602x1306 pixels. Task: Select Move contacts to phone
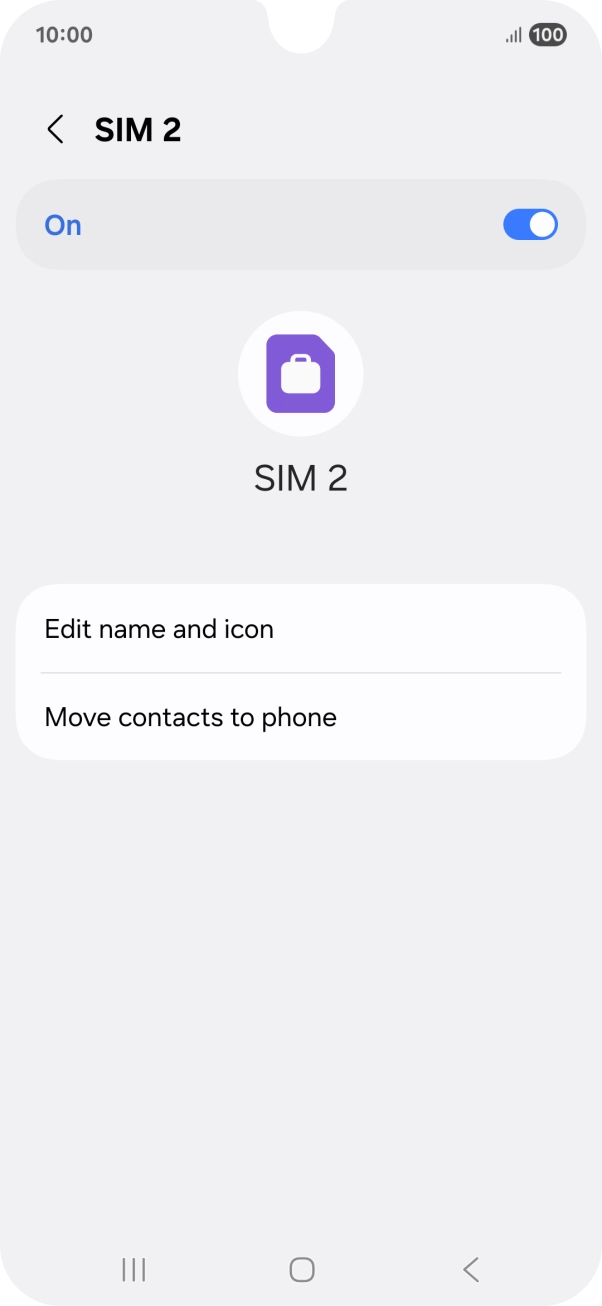point(300,717)
